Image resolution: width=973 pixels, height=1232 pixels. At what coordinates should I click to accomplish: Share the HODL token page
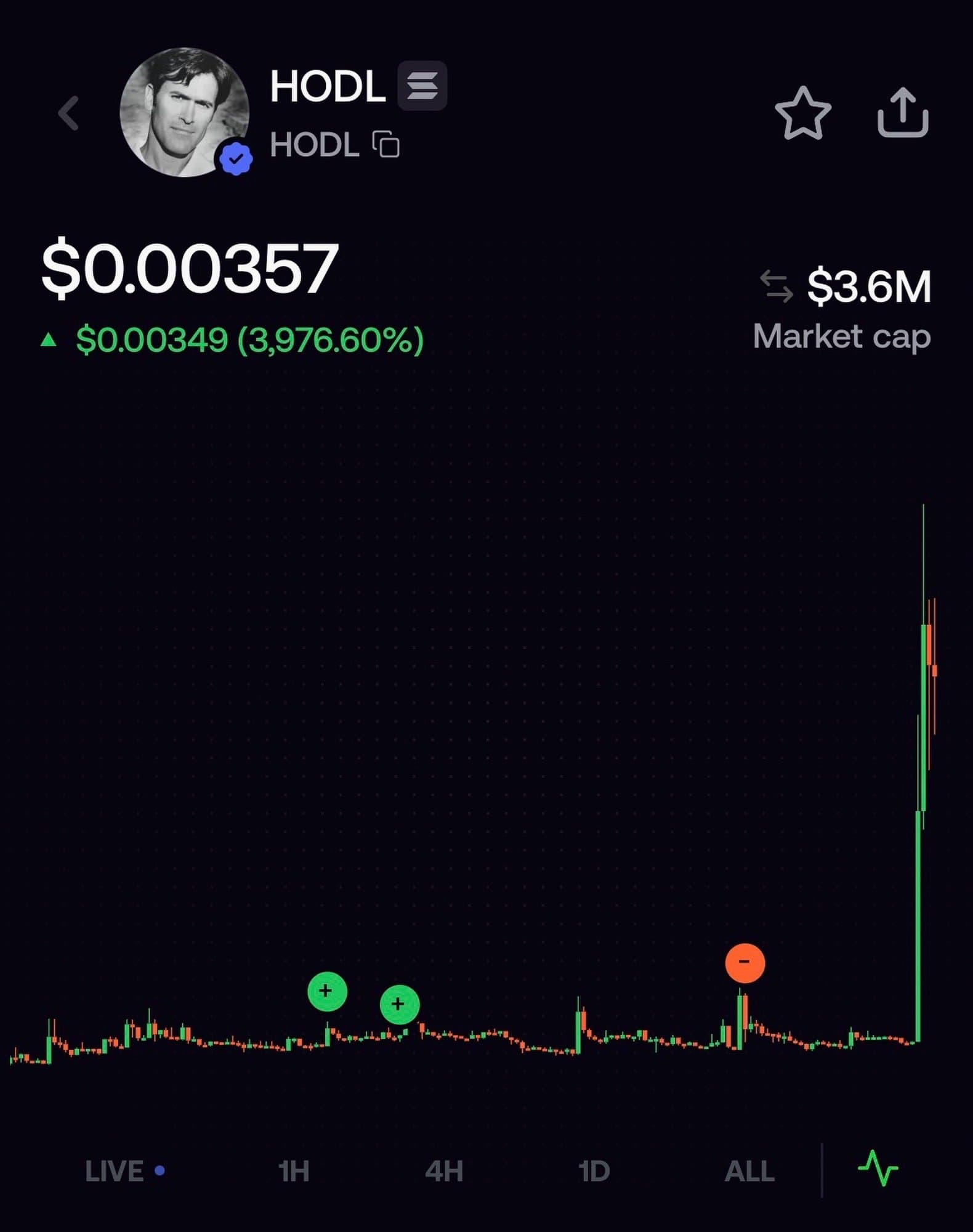click(x=902, y=113)
